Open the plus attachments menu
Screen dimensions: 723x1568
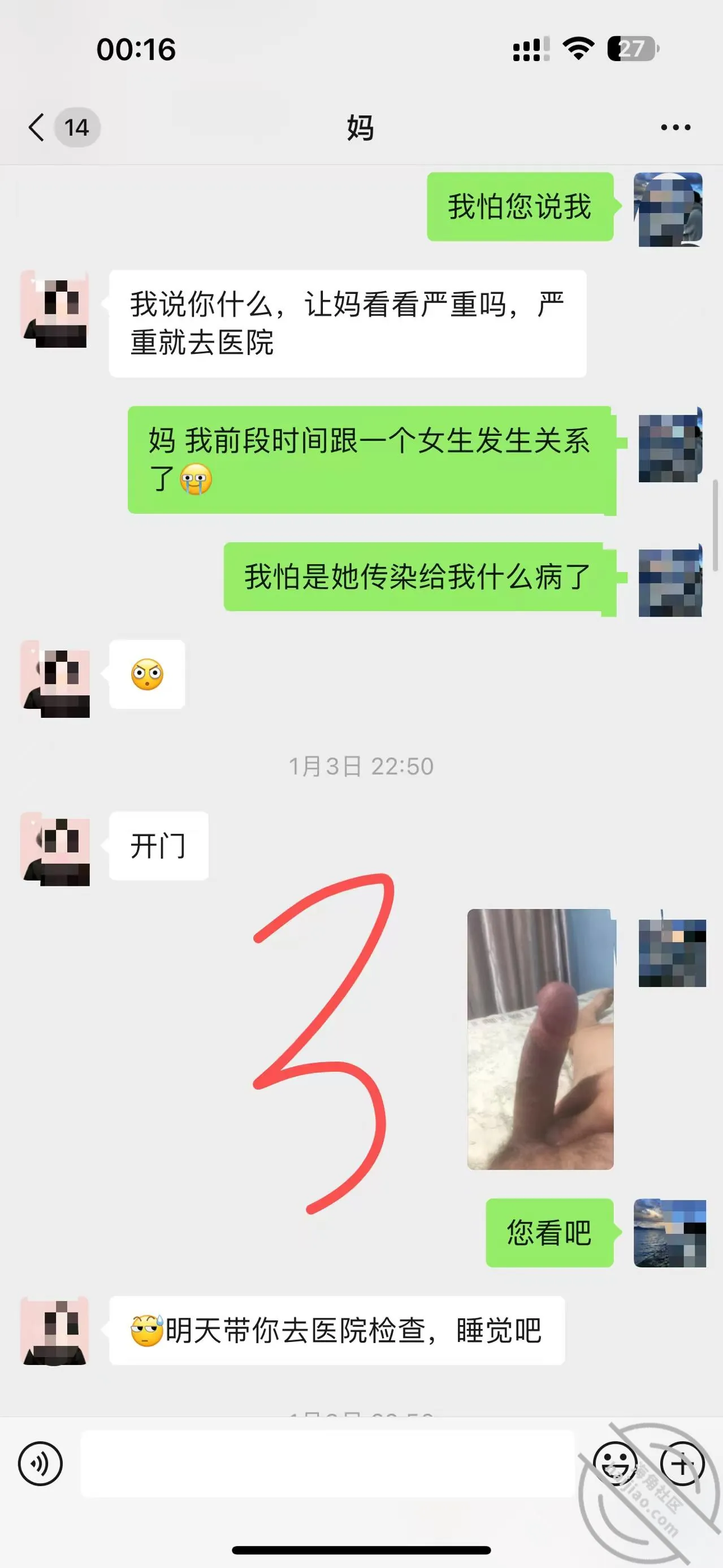682,1463
